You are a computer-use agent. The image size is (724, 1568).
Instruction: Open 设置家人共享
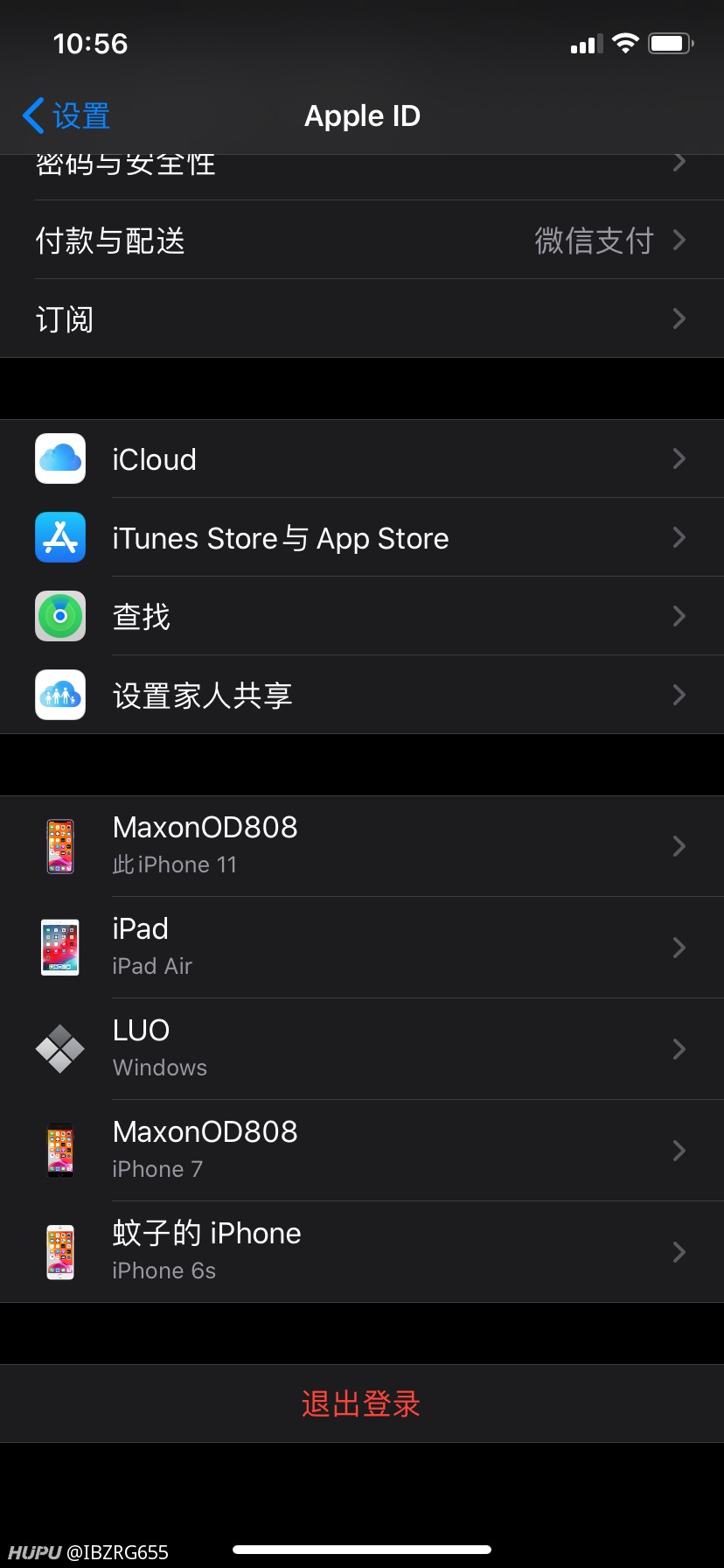click(x=362, y=695)
